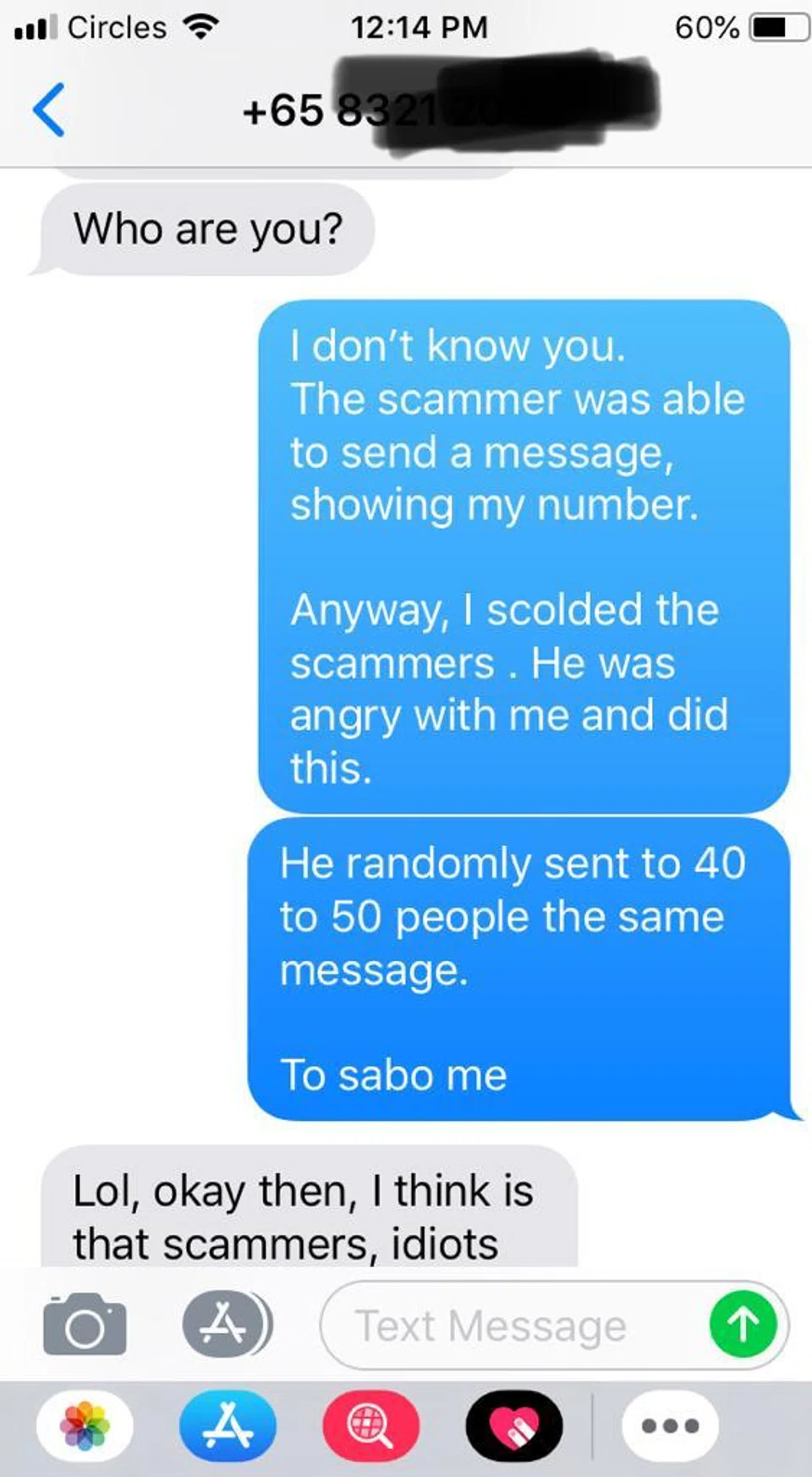This screenshot has width=812, height=1477.
Task: Open Digital Touch heart app
Action: [513, 1426]
